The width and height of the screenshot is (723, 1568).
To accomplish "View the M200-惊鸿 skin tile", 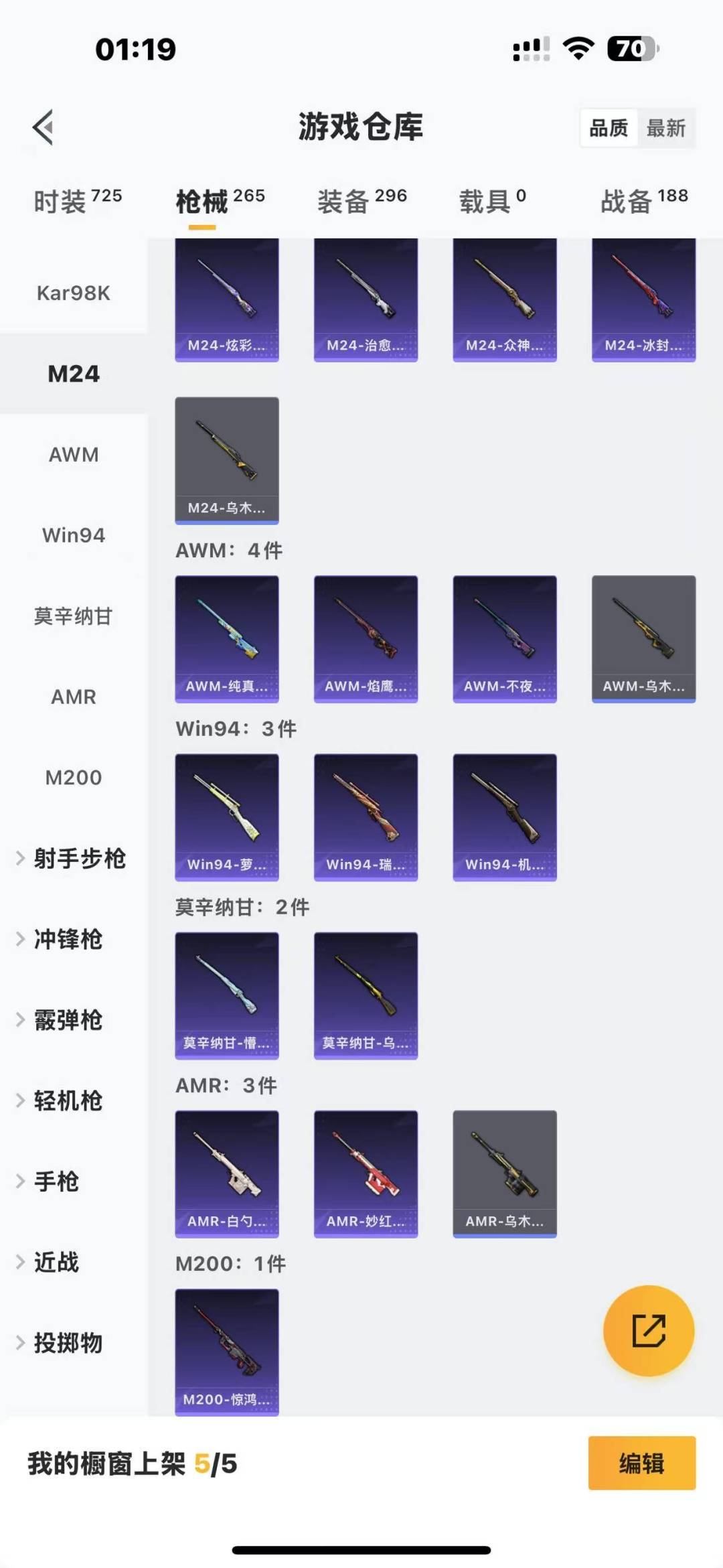I will 227,1352.
